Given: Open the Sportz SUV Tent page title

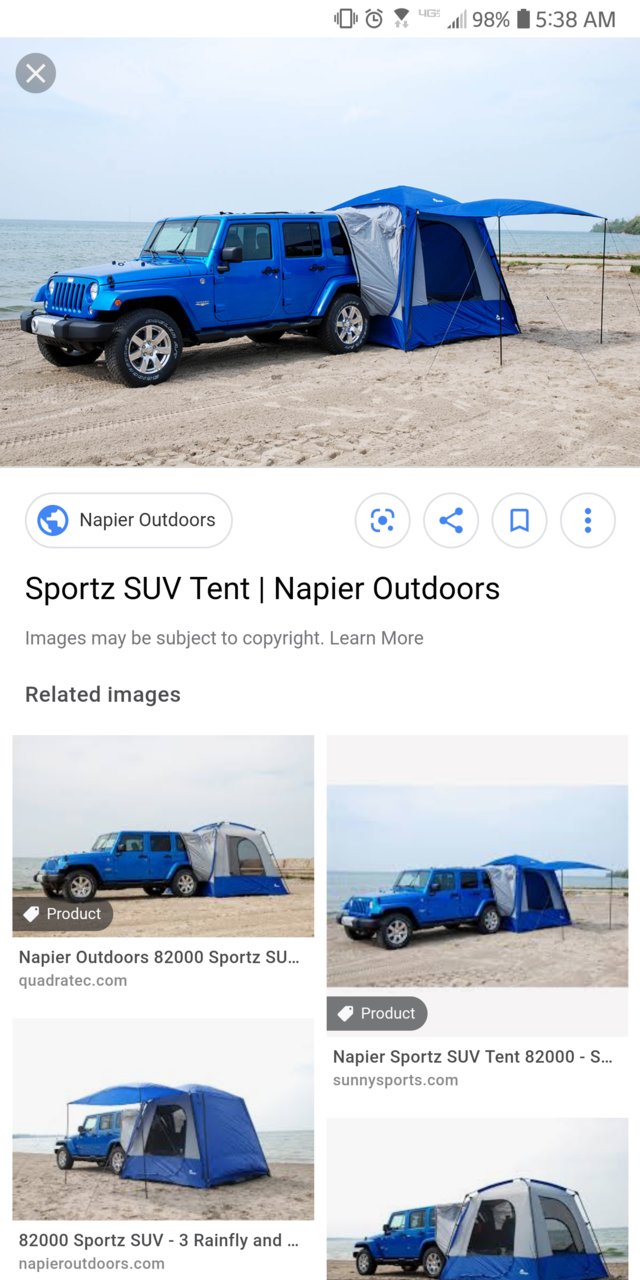Looking at the screenshot, I should pyautogui.click(x=262, y=588).
